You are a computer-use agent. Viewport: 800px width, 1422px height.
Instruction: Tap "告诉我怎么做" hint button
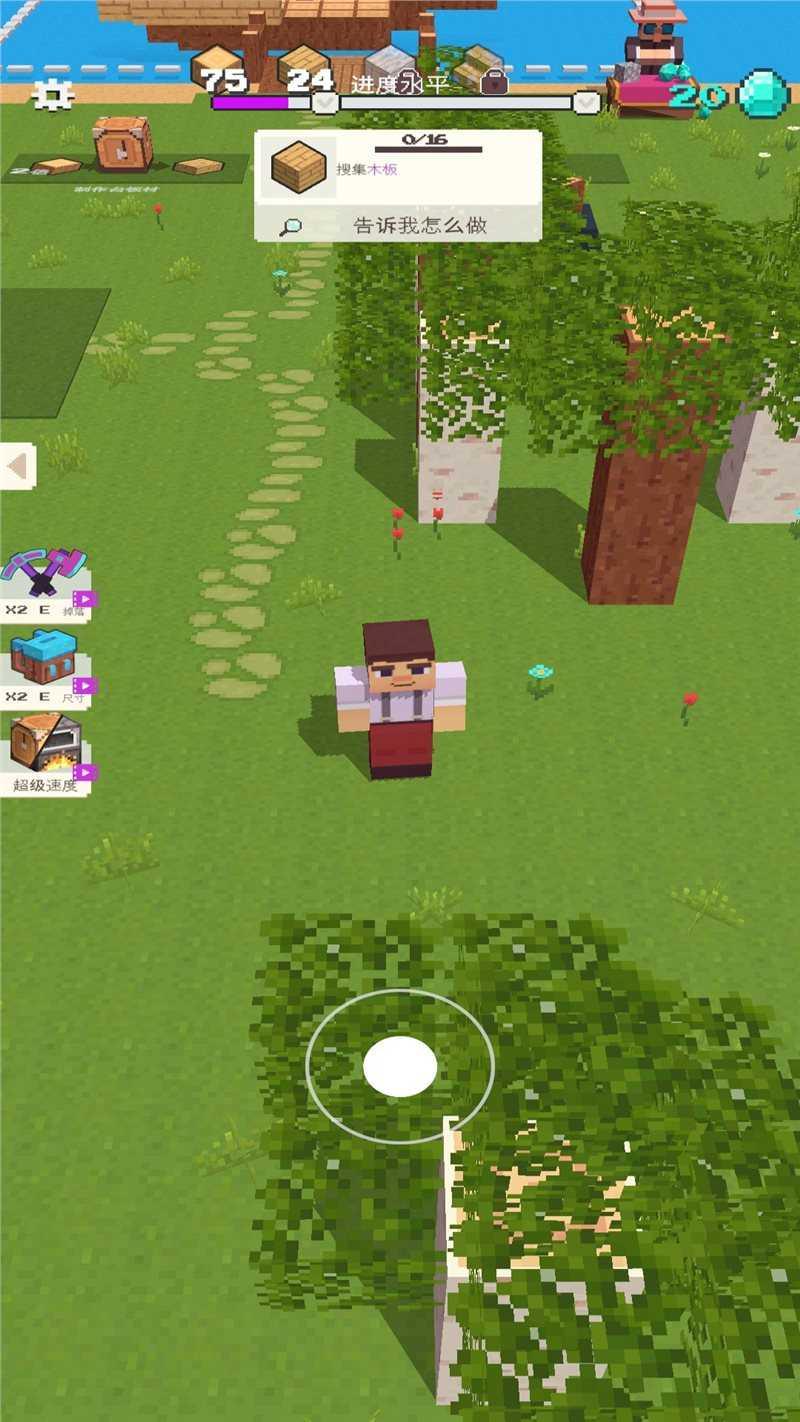coord(398,225)
